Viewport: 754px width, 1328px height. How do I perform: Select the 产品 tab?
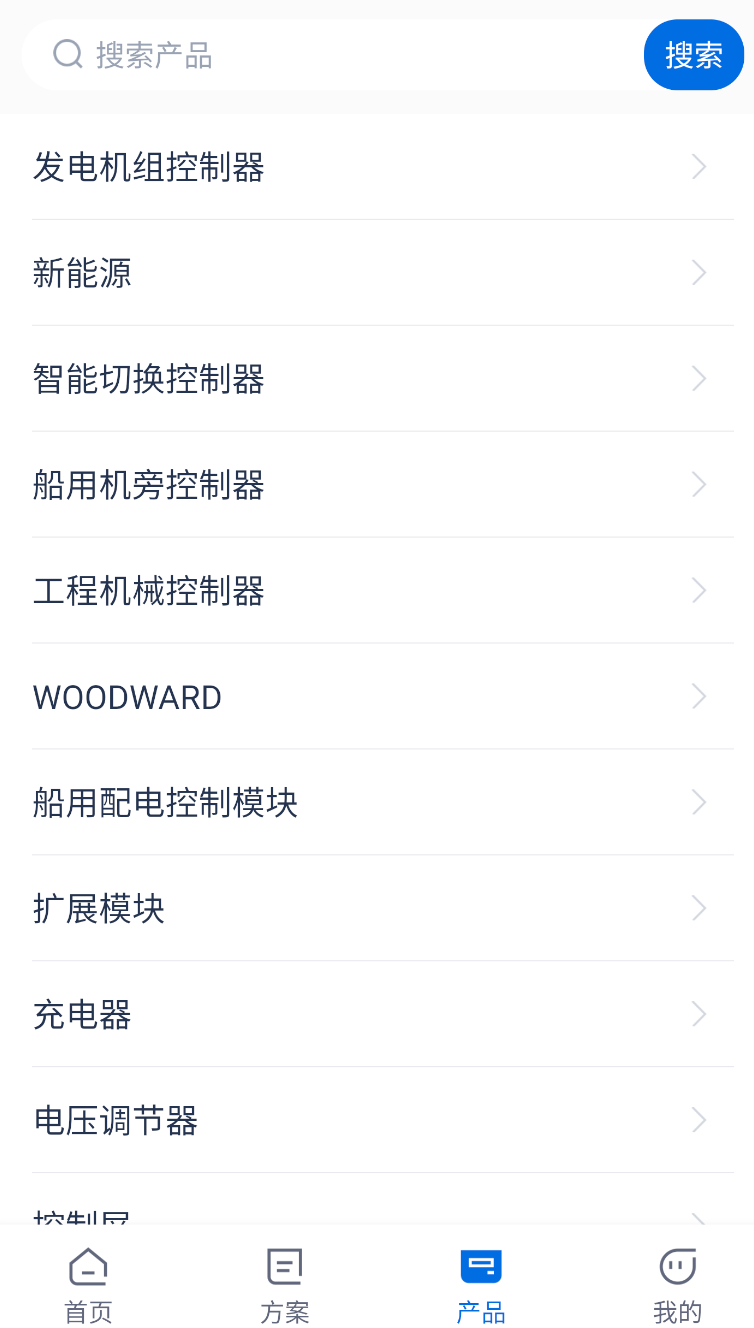click(x=481, y=1286)
